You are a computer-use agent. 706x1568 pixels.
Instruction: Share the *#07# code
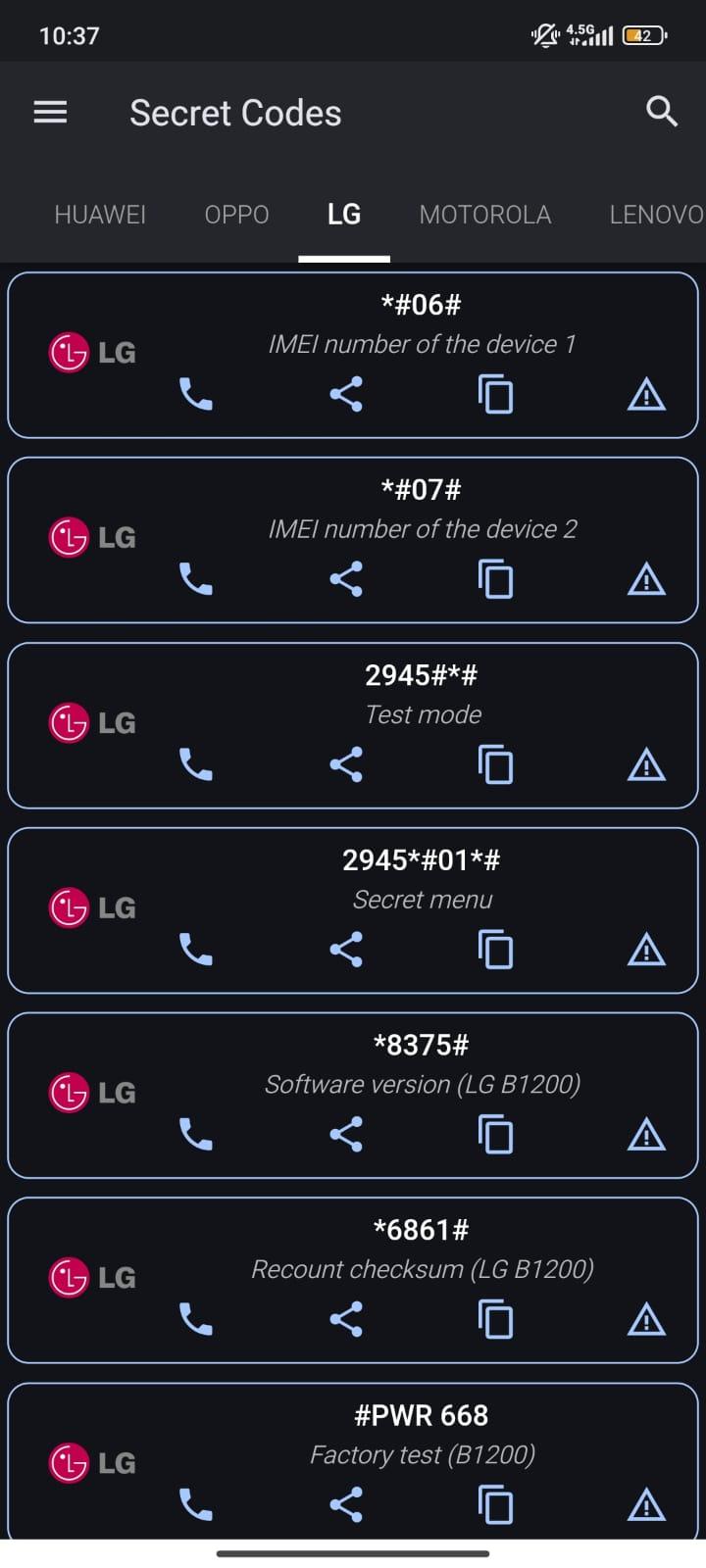click(346, 579)
